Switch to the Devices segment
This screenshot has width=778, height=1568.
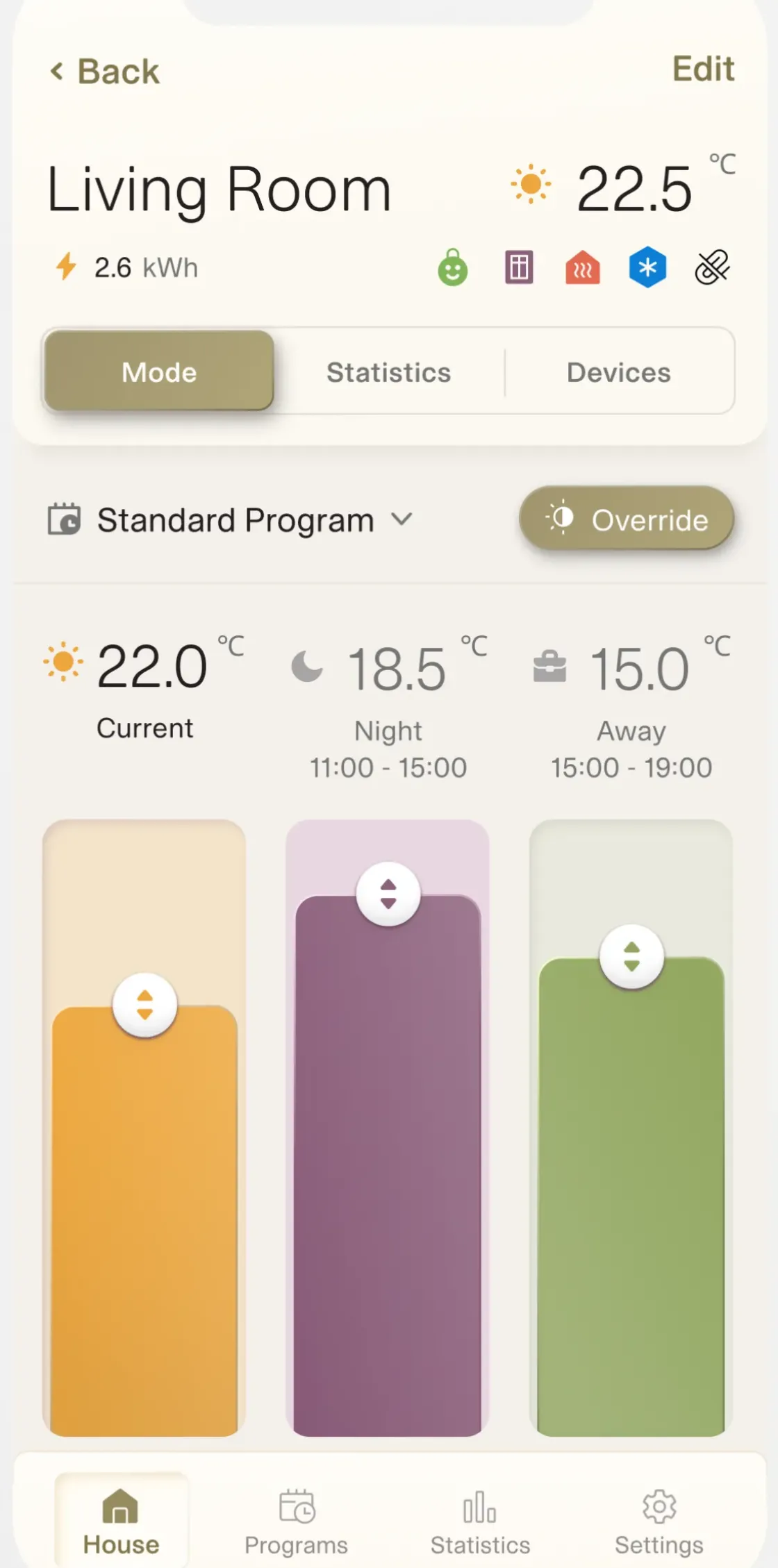tap(618, 372)
